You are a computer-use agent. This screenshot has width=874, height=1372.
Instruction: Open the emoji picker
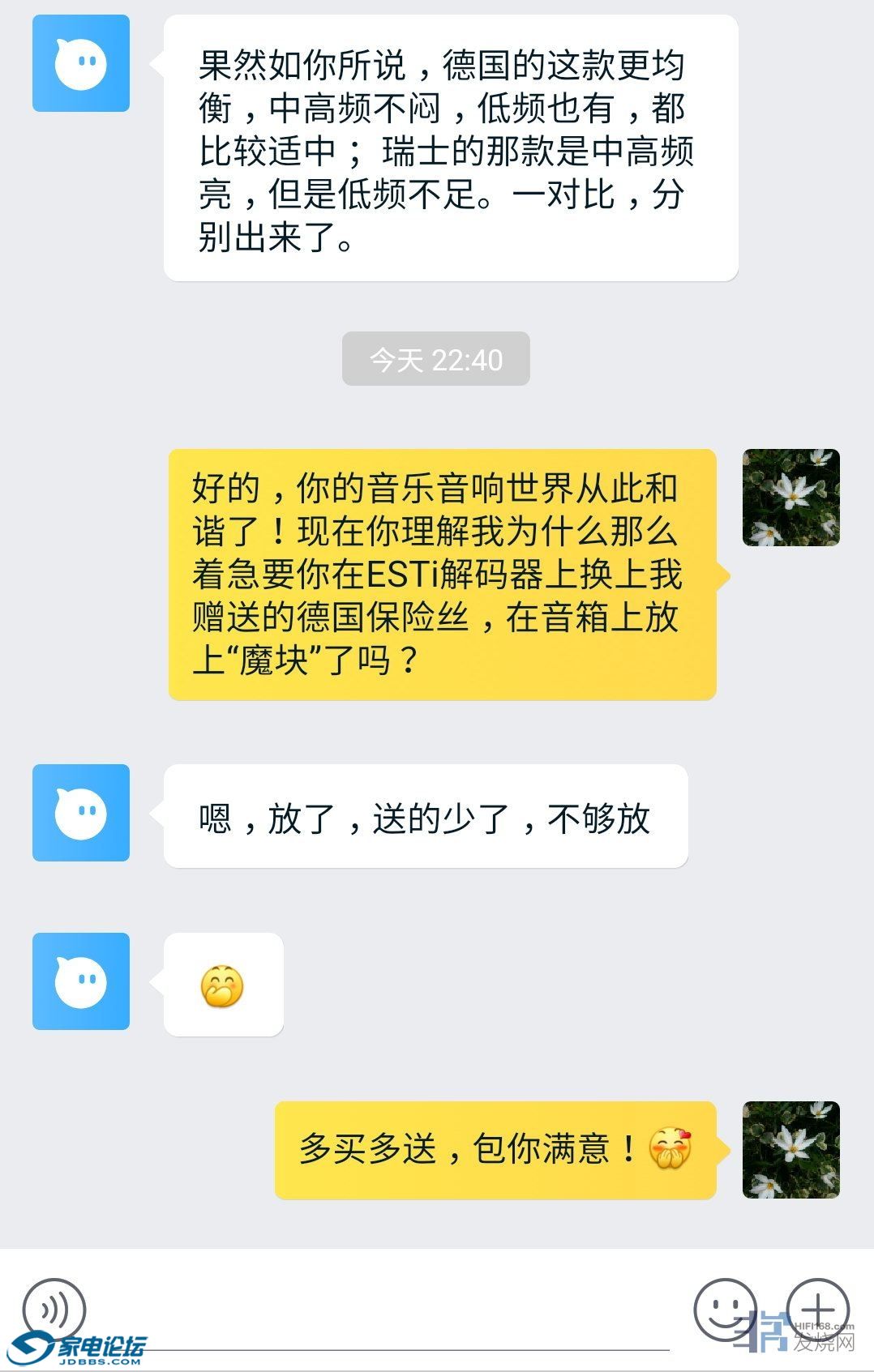tap(724, 1309)
